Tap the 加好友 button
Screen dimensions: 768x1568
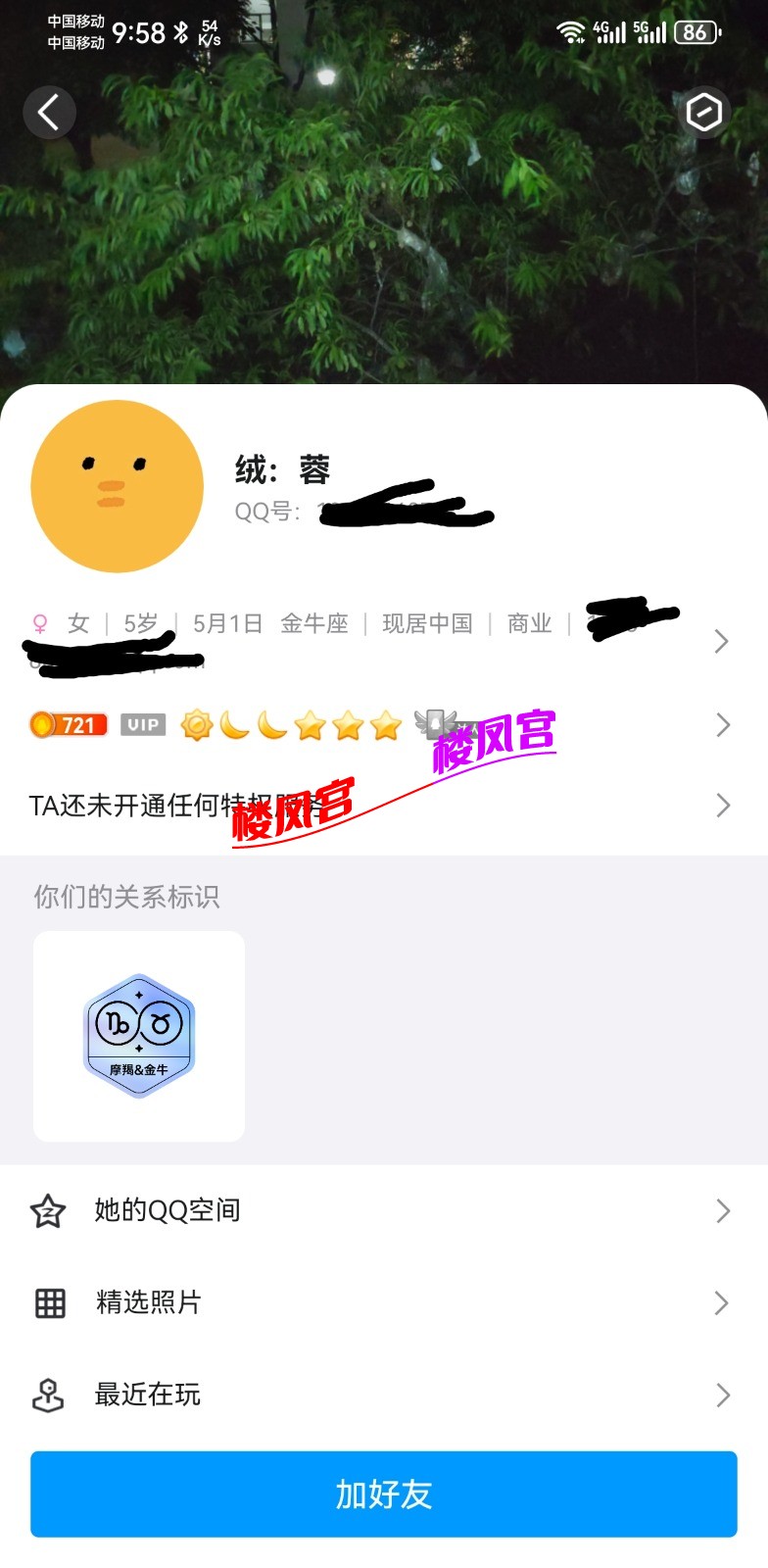point(384,1494)
